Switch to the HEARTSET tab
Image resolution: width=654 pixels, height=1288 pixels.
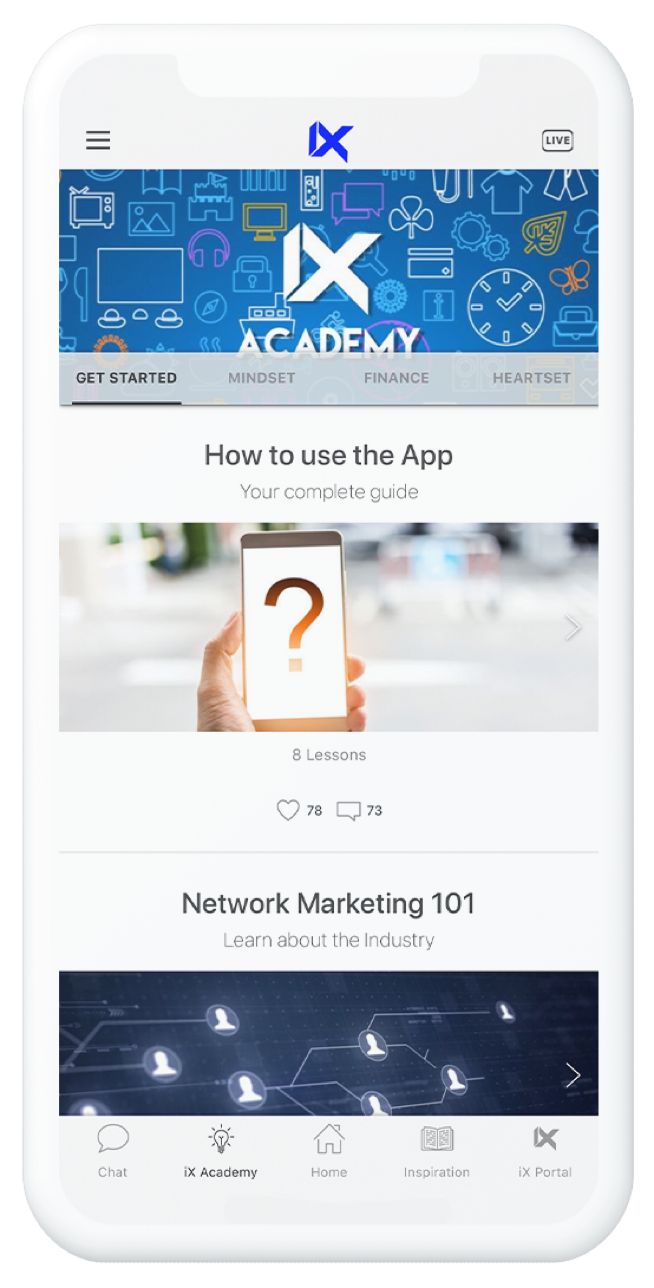point(531,378)
